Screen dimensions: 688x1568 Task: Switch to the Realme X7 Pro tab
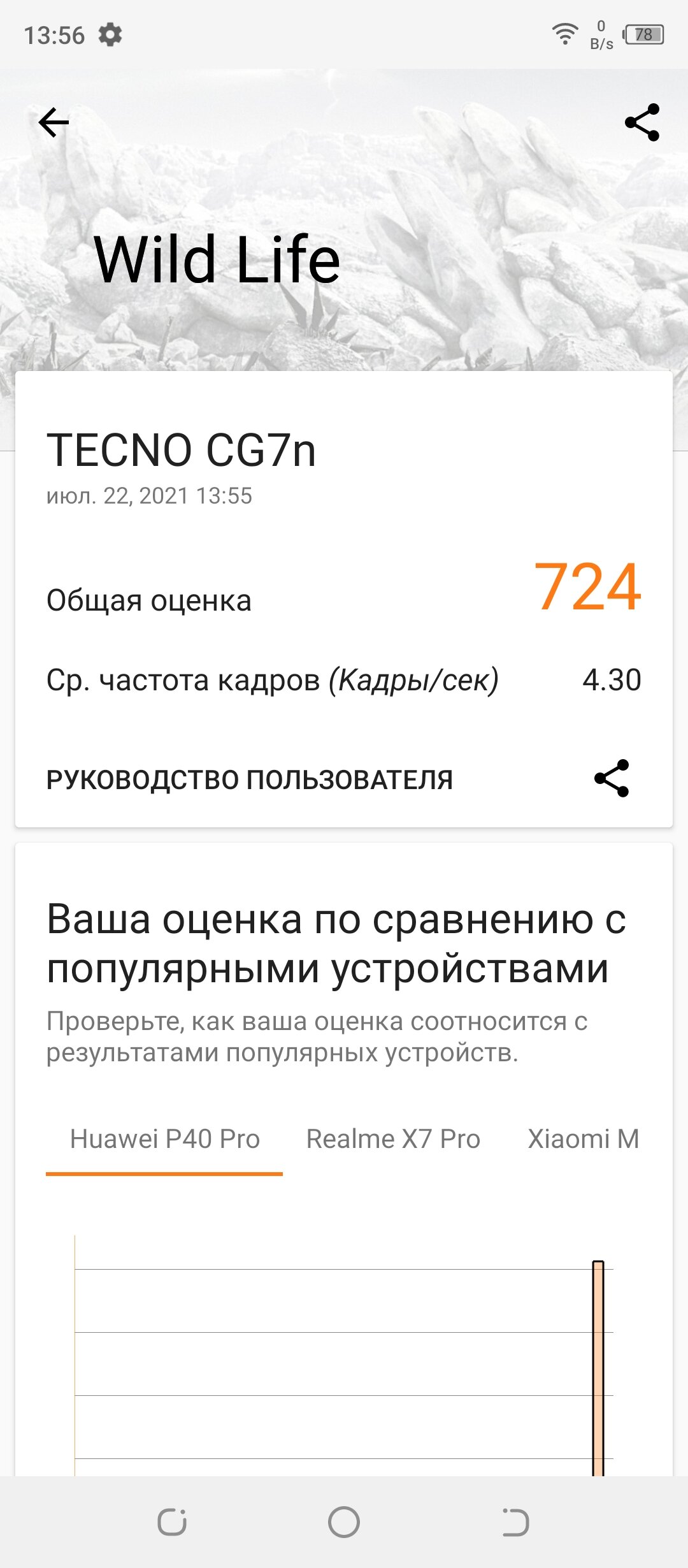[x=393, y=1139]
